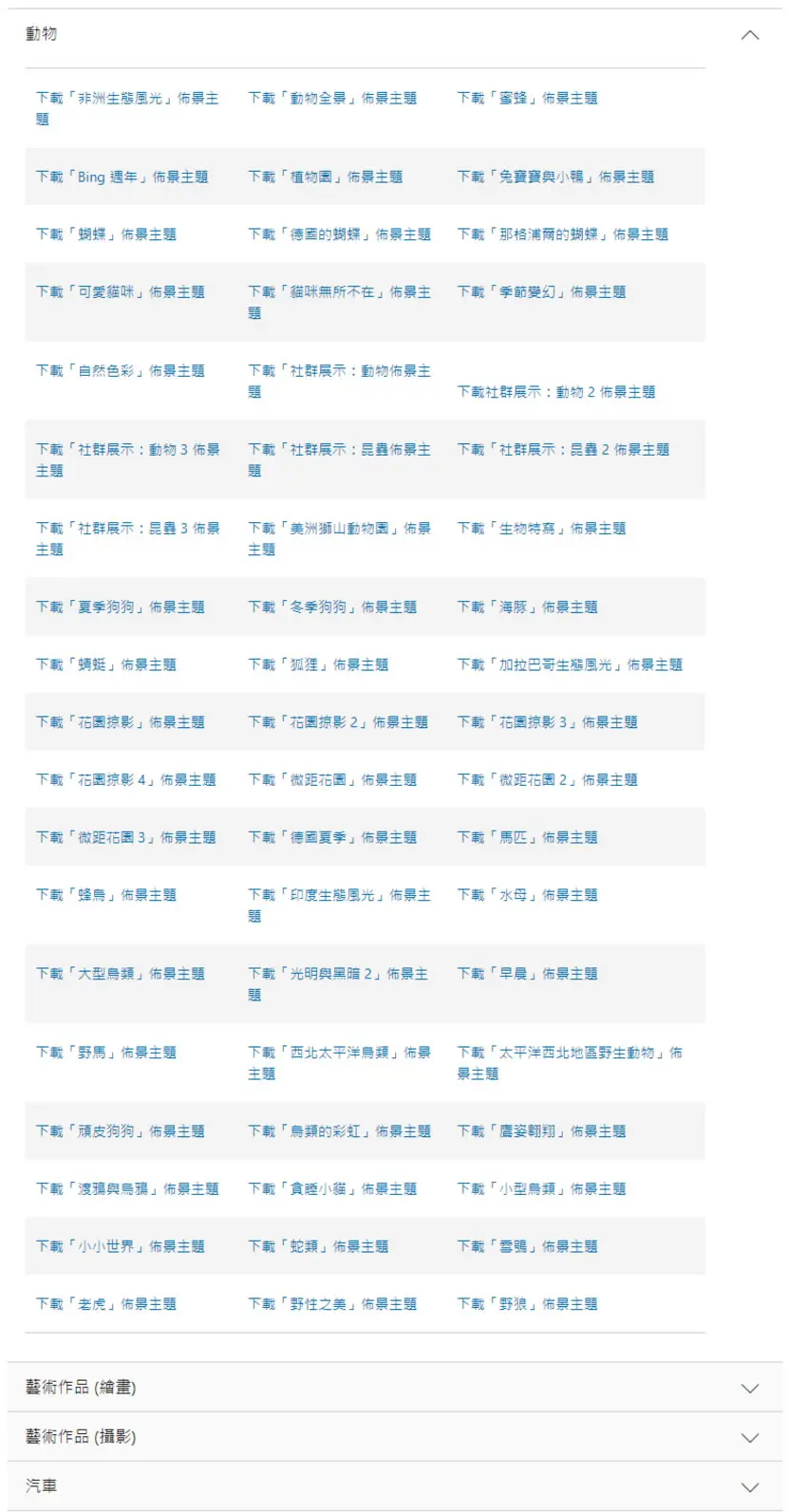Expand the 藝術作品 (攝影) section
This screenshot has height=1512, width=788.
point(394,1436)
